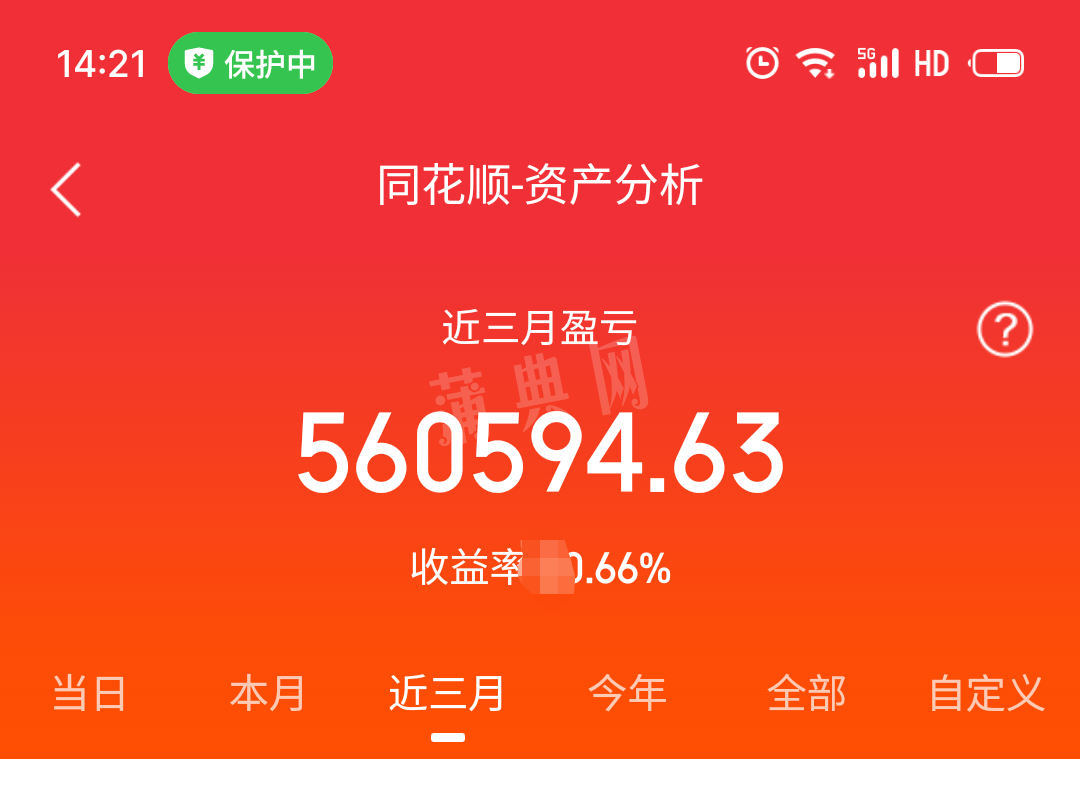Go back using the top-left arrow
This screenshot has width=1080, height=787.
click(66, 189)
